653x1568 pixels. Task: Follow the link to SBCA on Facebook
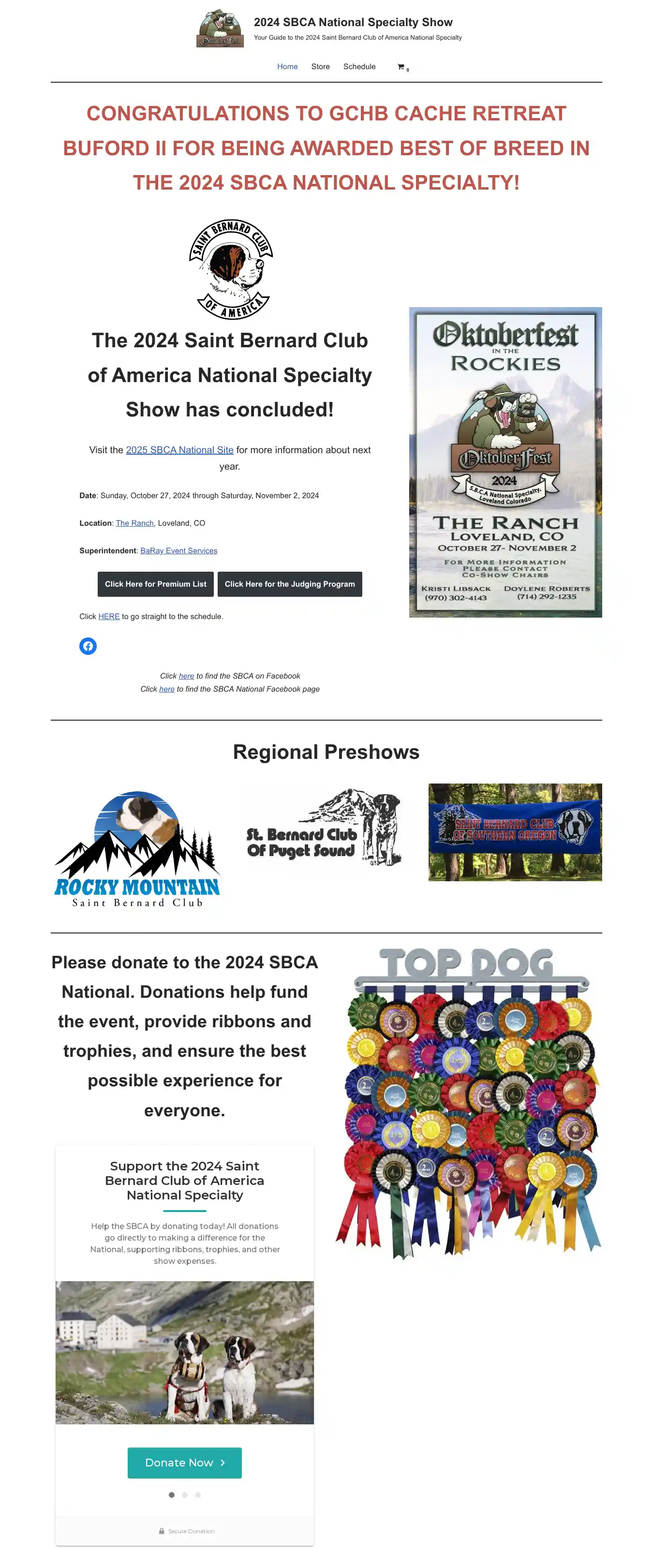[186, 676]
